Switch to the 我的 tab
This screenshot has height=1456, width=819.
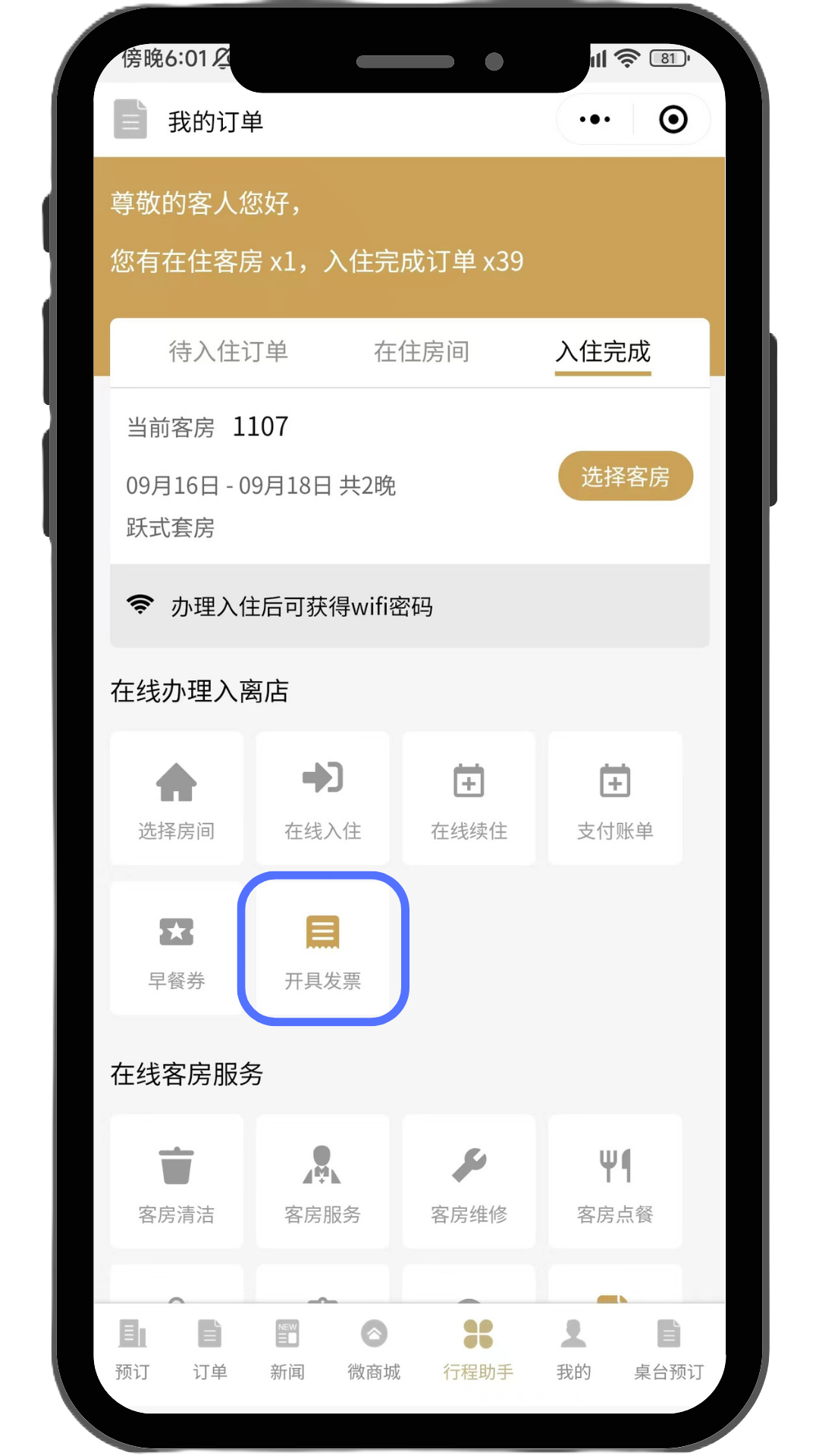tap(573, 1350)
